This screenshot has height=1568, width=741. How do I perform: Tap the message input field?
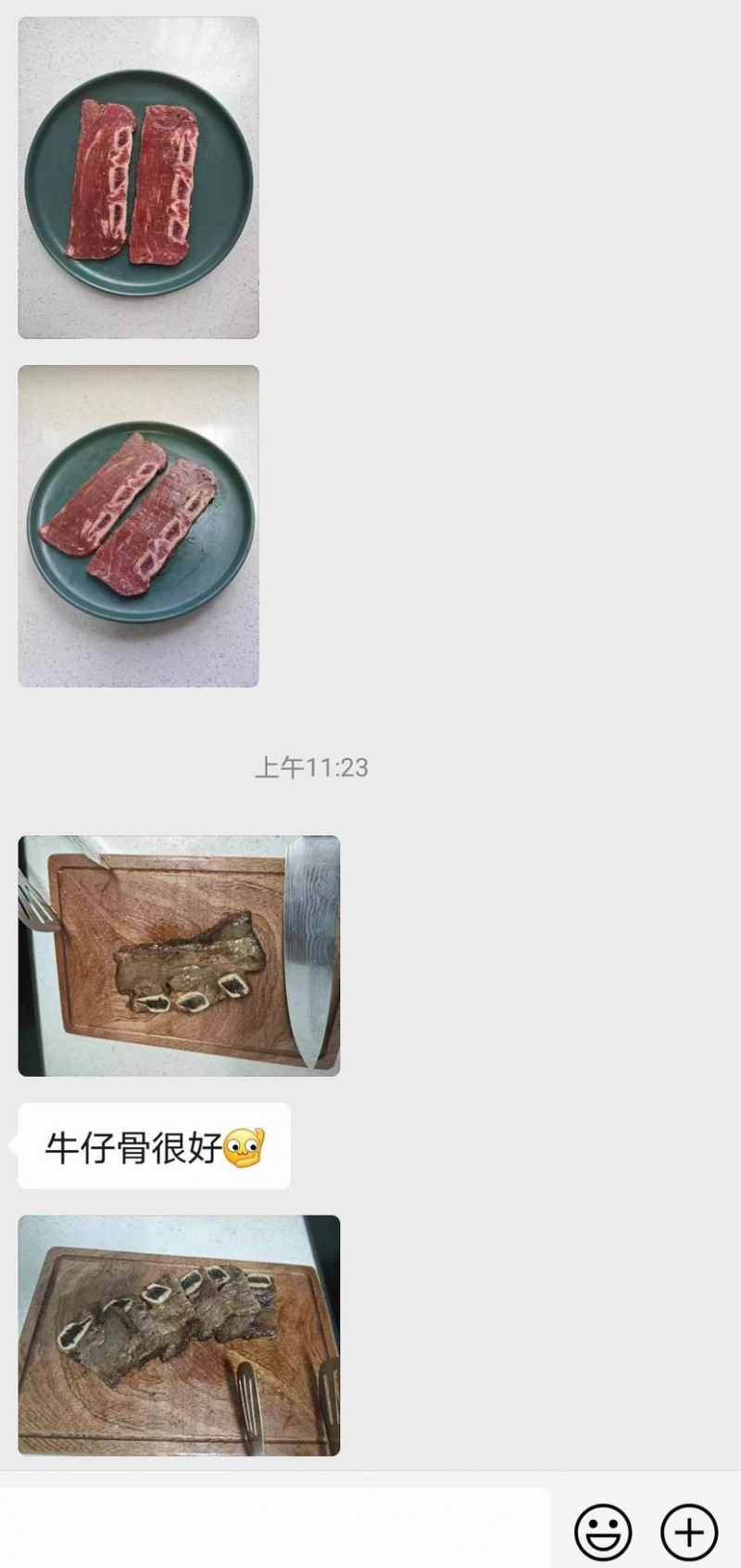point(274,1529)
